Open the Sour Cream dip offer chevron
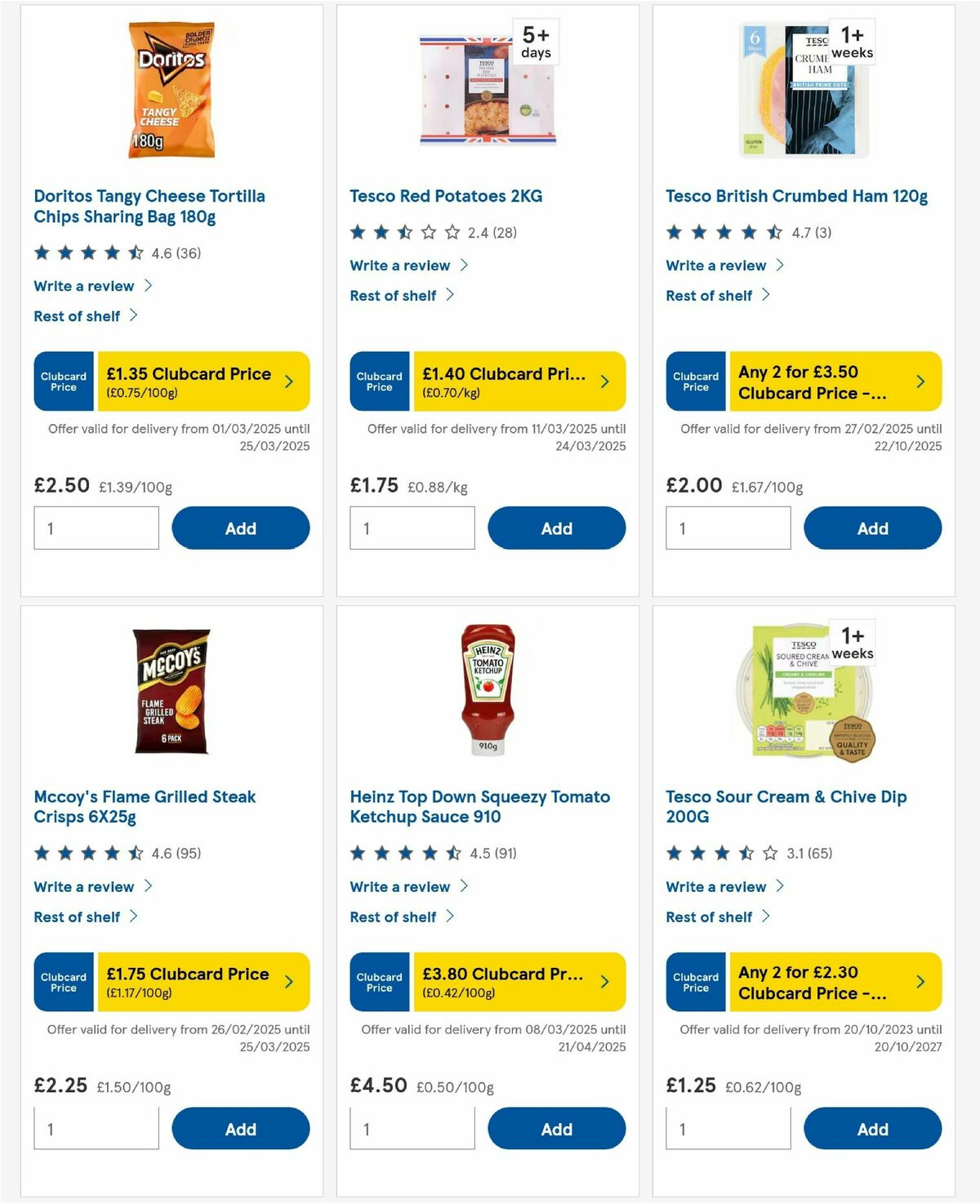 coord(920,982)
